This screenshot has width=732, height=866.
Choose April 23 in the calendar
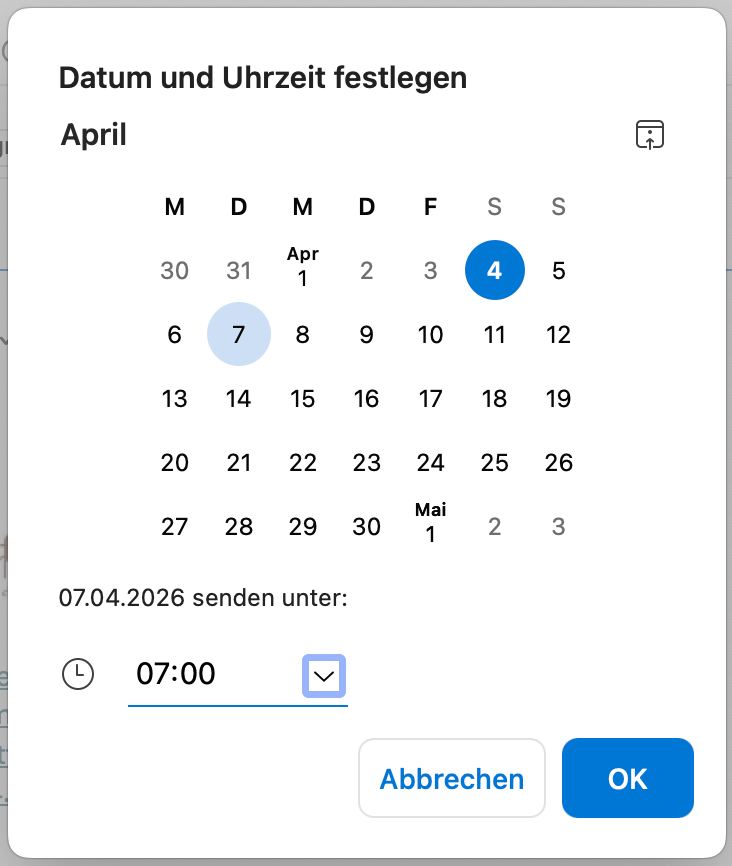pyautogui.click(x=367, y=463)
